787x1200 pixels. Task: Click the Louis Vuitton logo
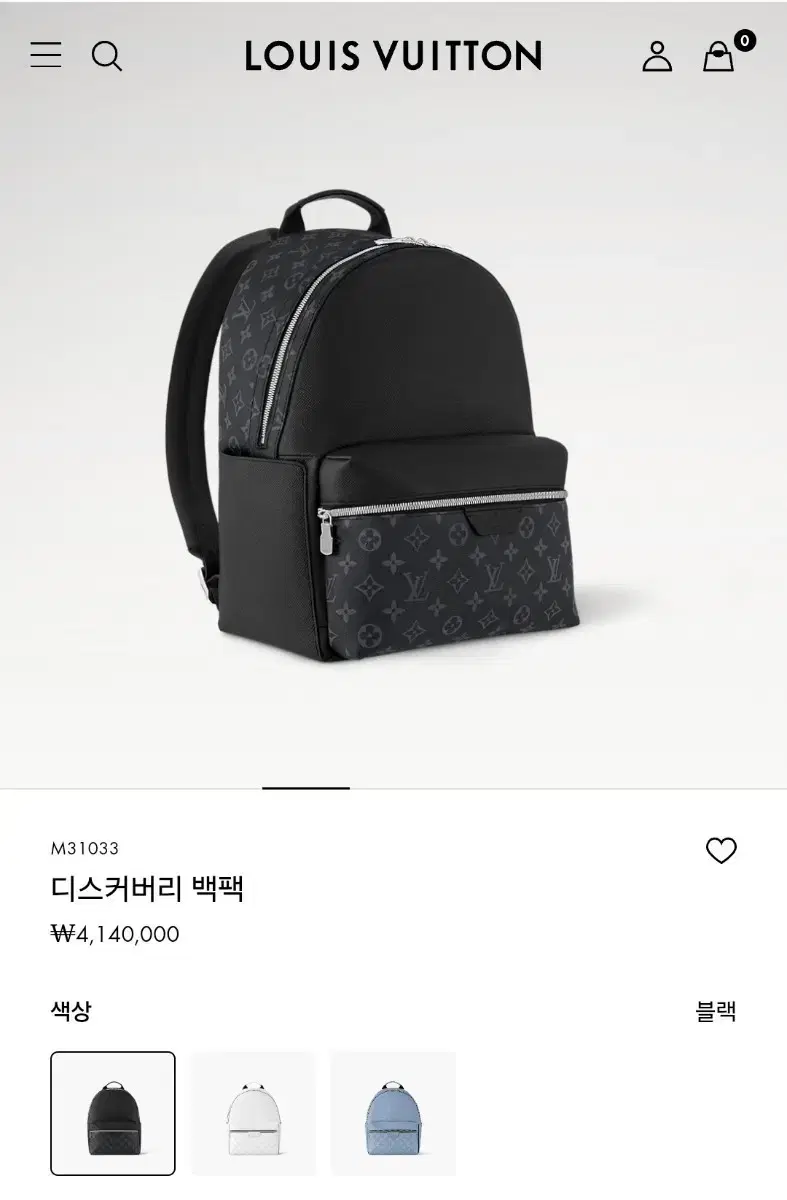[x=393, y=57]
